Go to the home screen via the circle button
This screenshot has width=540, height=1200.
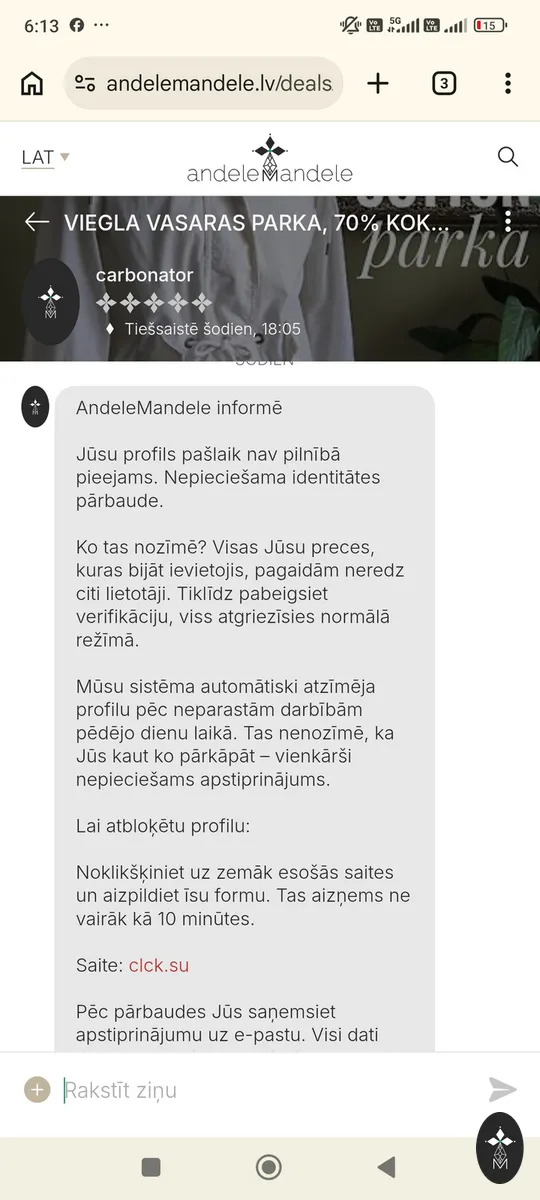[268, 1167]
